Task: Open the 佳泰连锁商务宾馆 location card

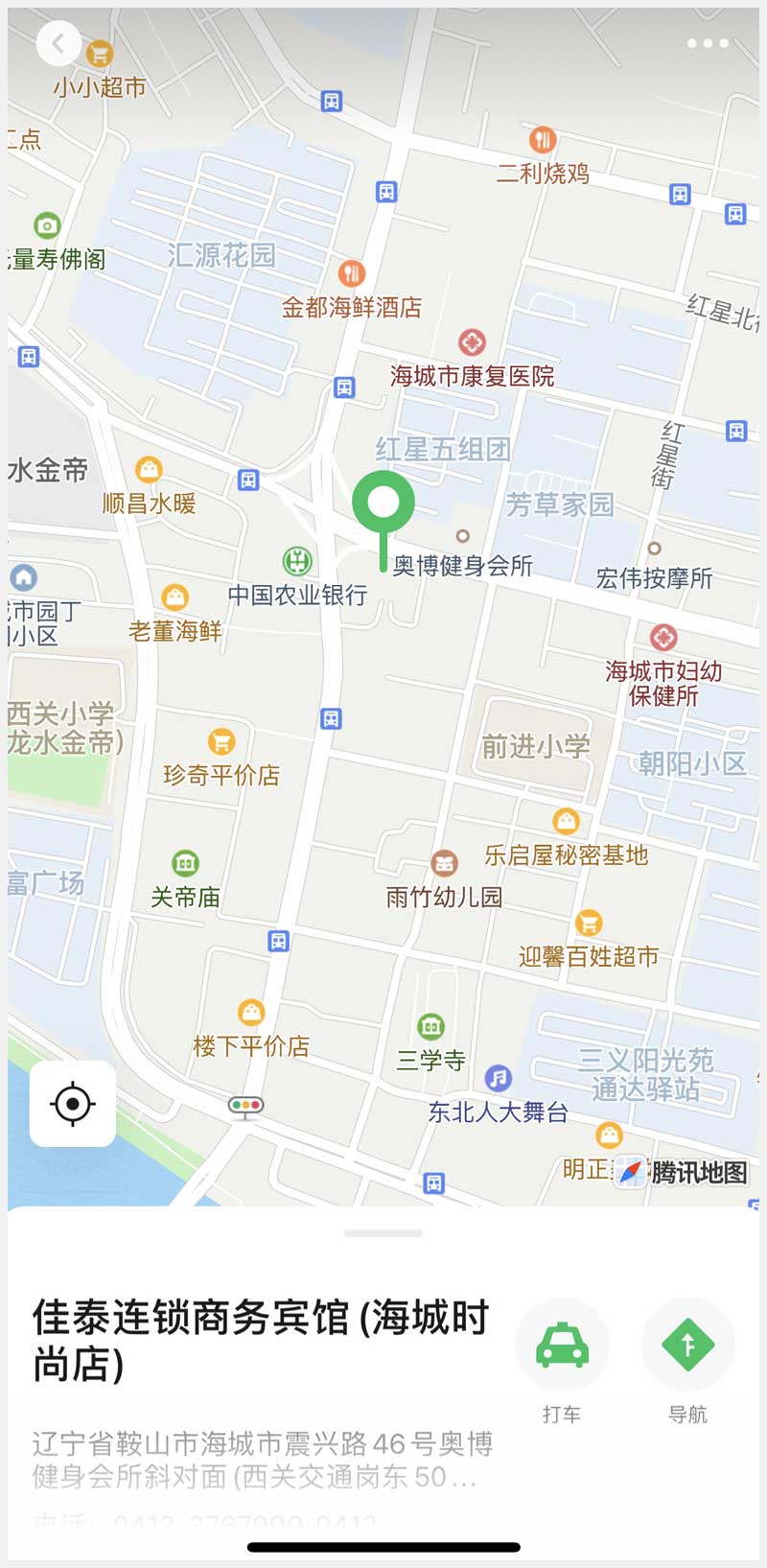Action: (261, 1341)
